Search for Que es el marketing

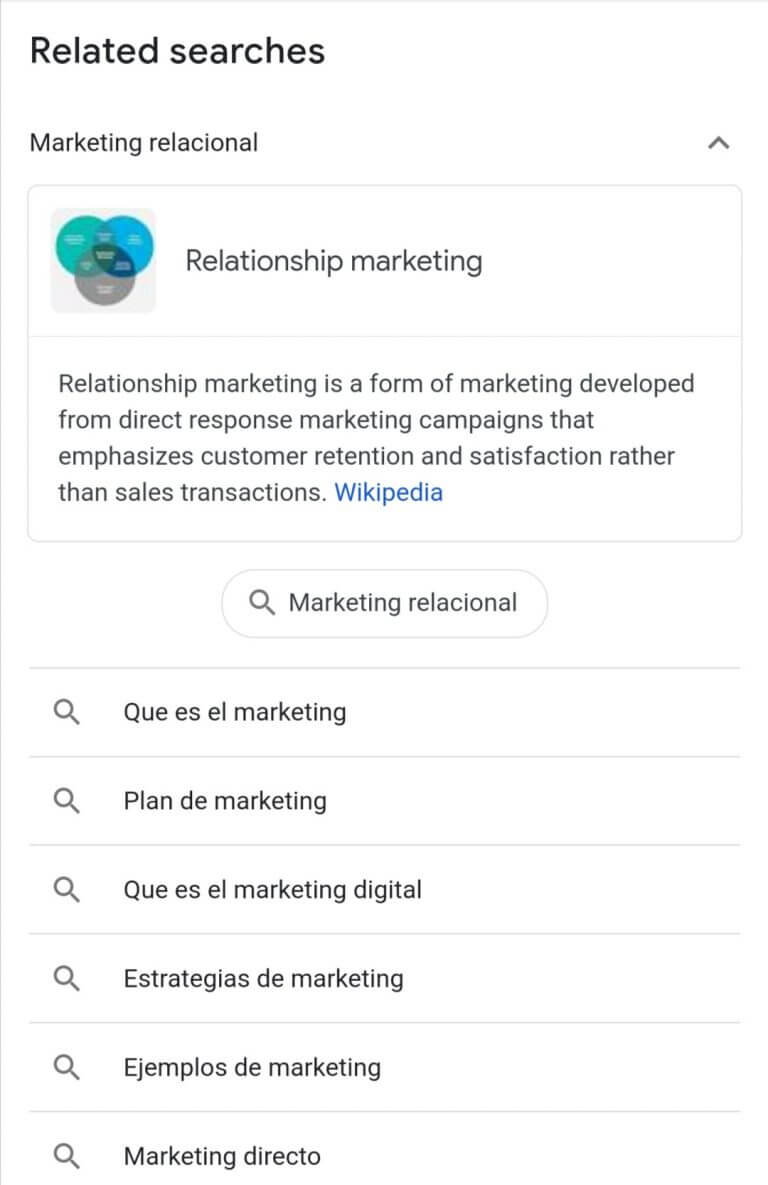(x=235, y=712)
